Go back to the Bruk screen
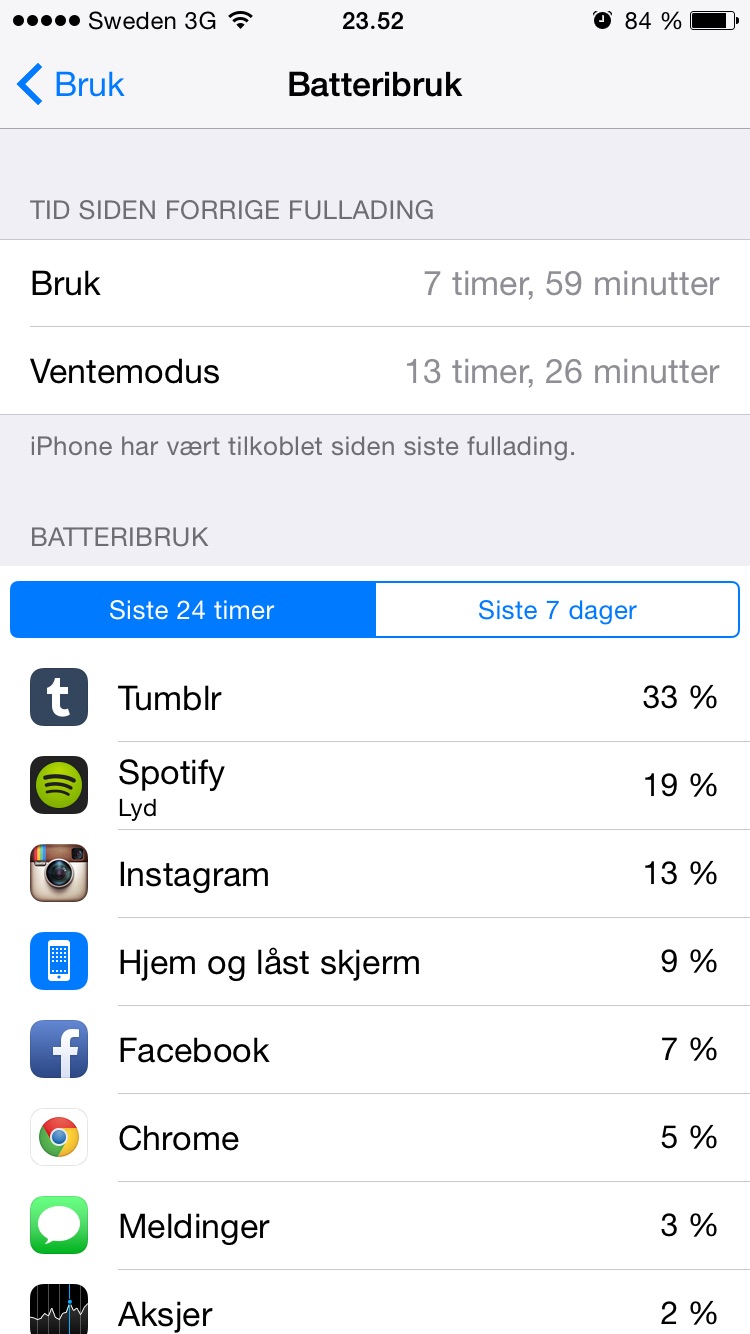This screenshot has width=750, height=1334. tap(70, 85)
